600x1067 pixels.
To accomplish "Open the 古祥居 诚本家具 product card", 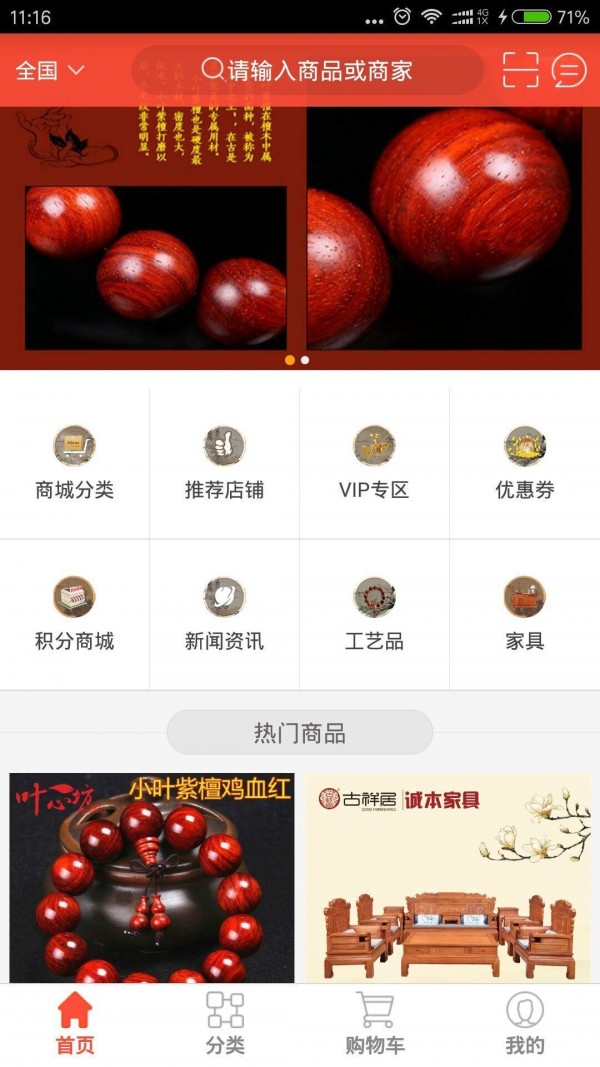I will click(x=448, y=878).
